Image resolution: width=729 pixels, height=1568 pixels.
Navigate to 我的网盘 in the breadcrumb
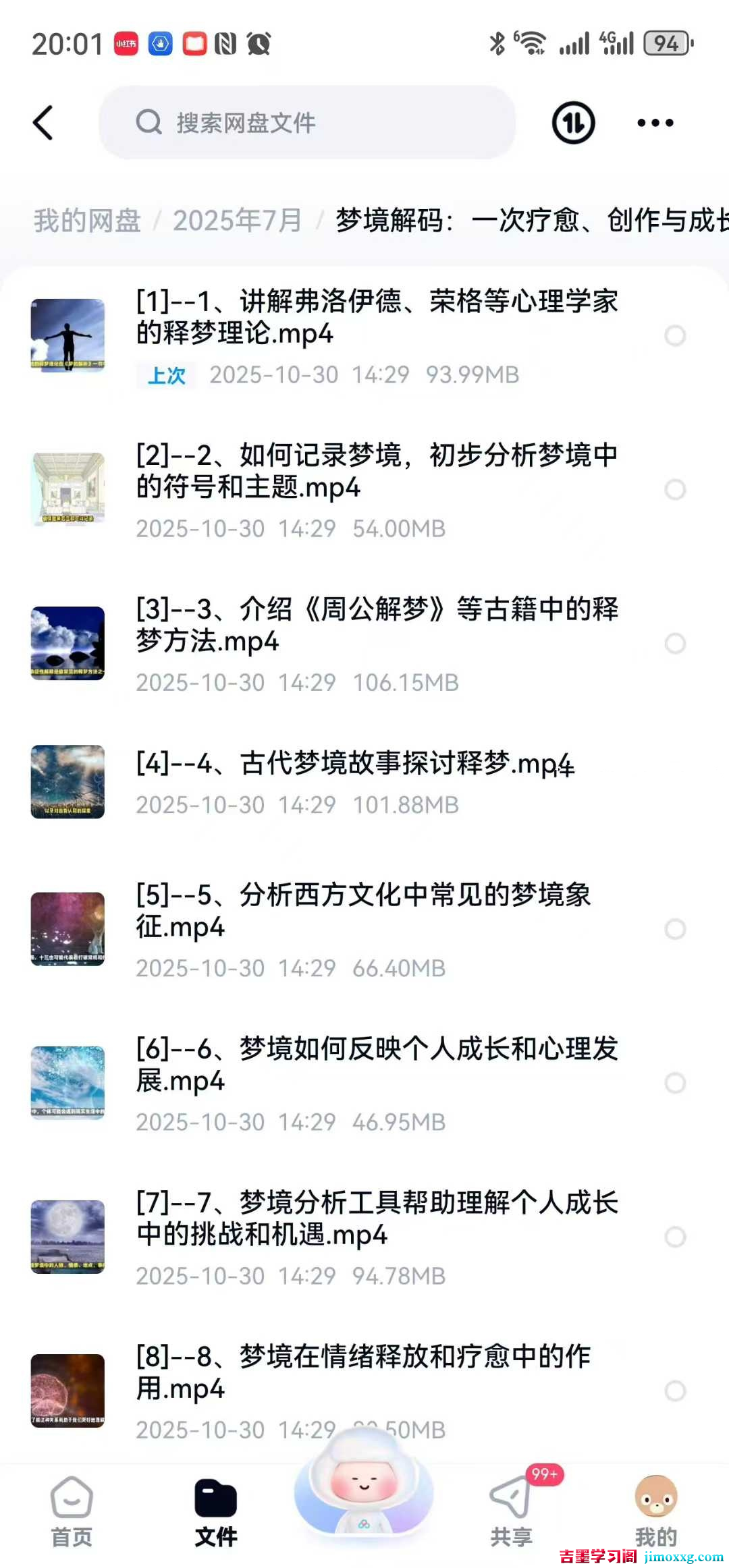[87, 221]
